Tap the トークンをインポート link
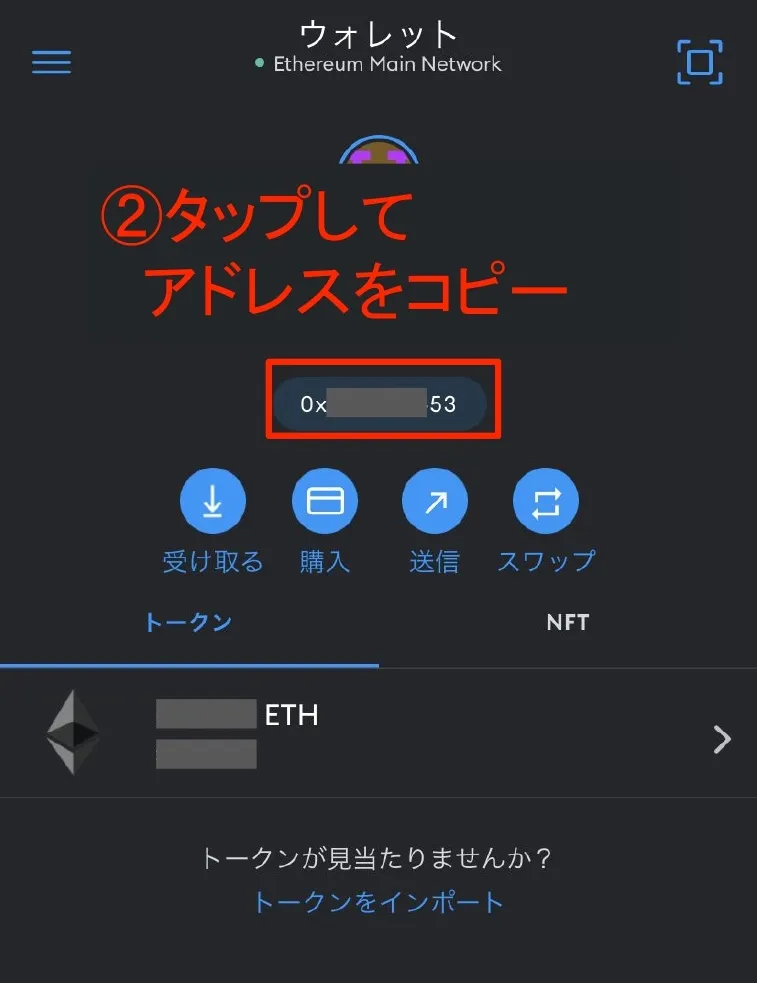This screenshot has height=983, width=757. [378, 902]
